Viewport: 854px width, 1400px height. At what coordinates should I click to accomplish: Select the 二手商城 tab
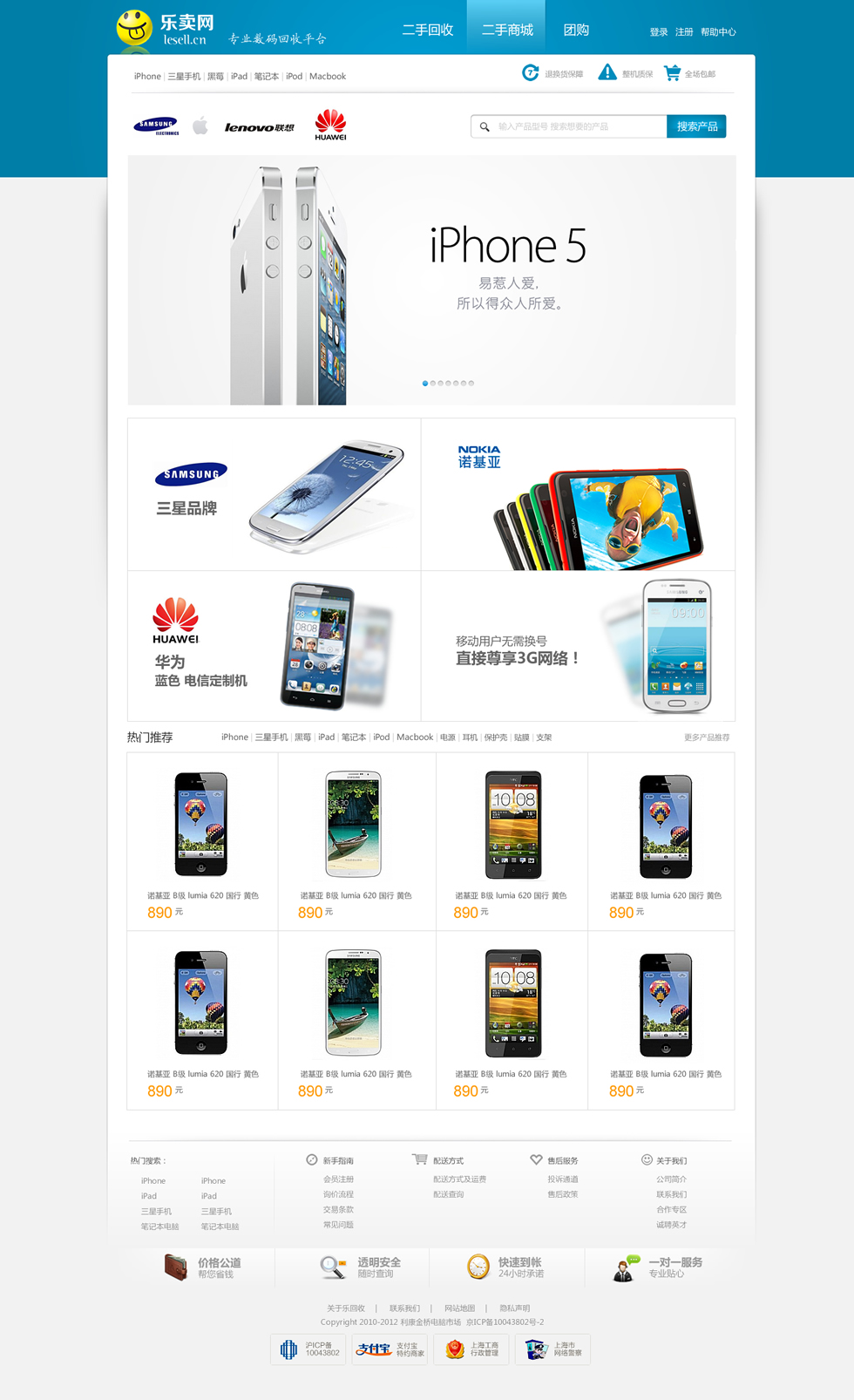pos(507,30)
